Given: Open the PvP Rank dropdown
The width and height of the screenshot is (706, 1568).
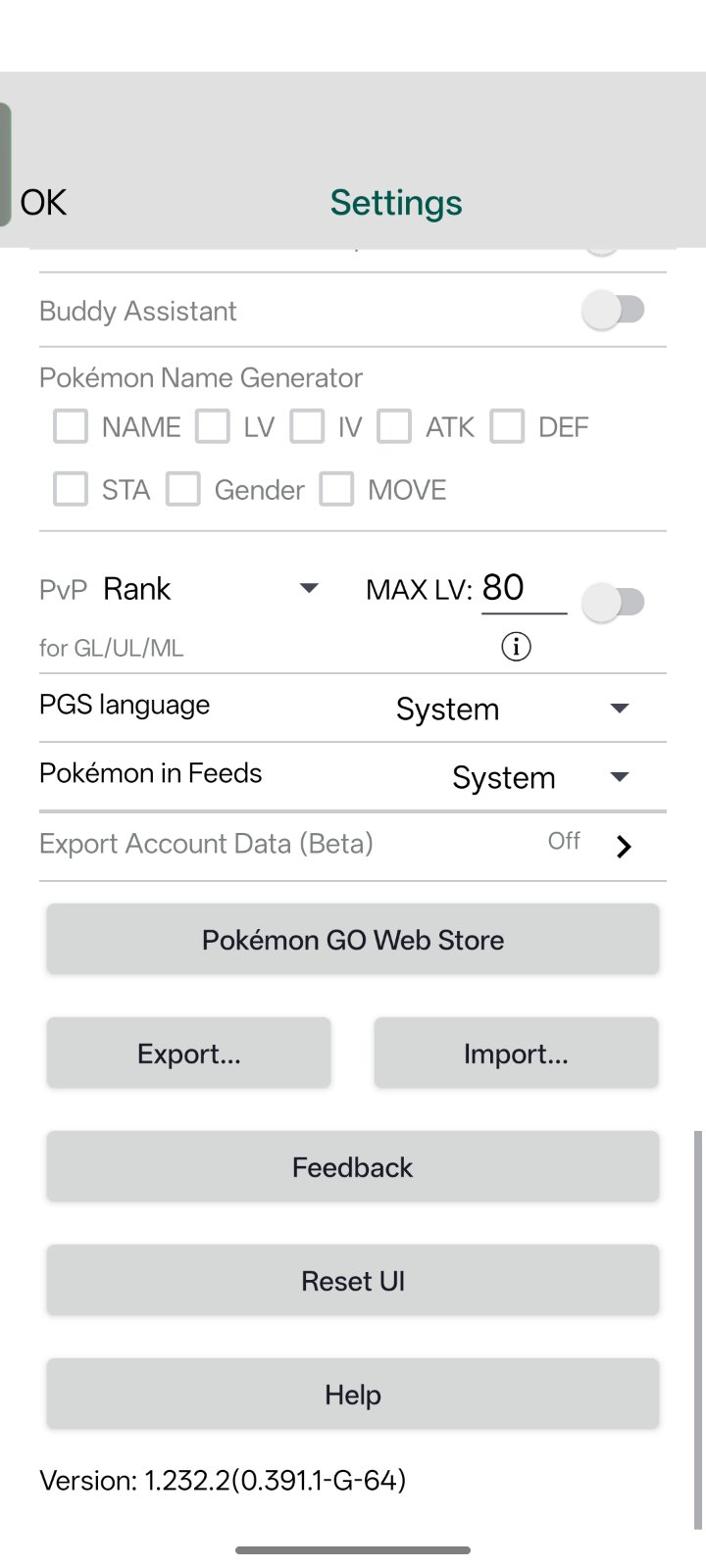Looking at the screenshot, I should [211, 589].
